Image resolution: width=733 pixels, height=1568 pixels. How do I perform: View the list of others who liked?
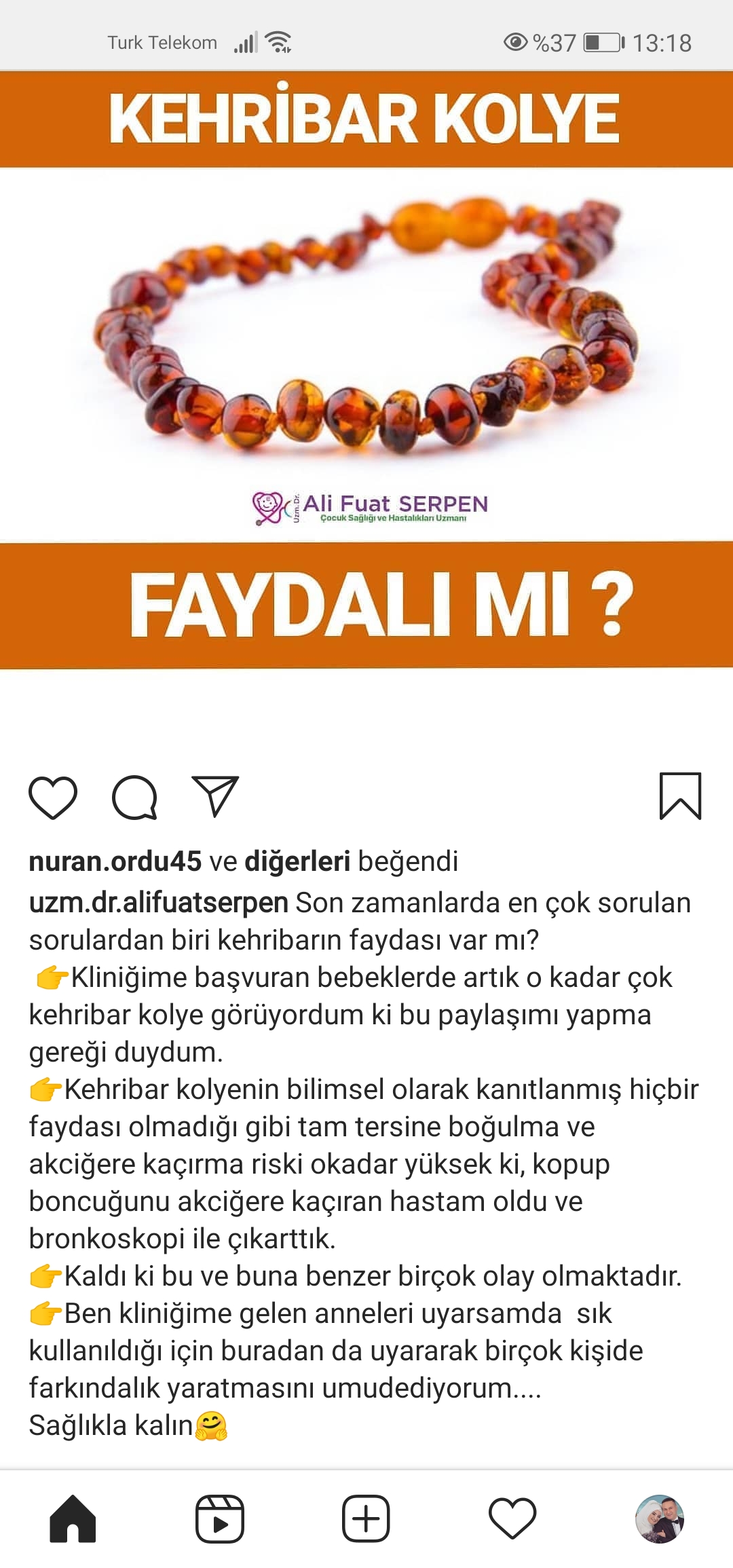pos(297,861)
